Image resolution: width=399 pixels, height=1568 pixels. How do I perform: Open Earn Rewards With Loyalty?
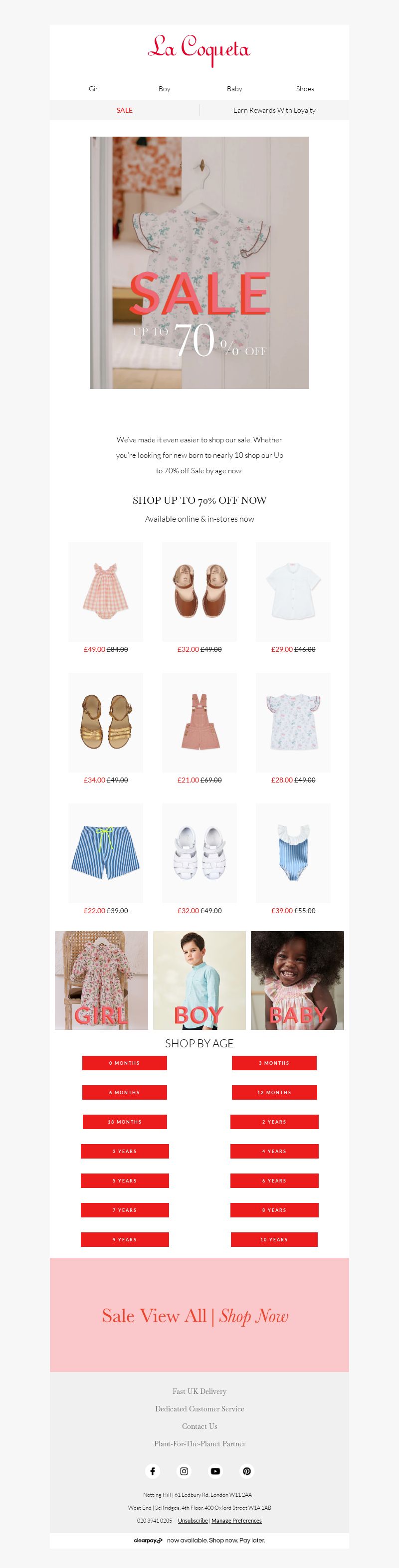click(x=274, y=110)
